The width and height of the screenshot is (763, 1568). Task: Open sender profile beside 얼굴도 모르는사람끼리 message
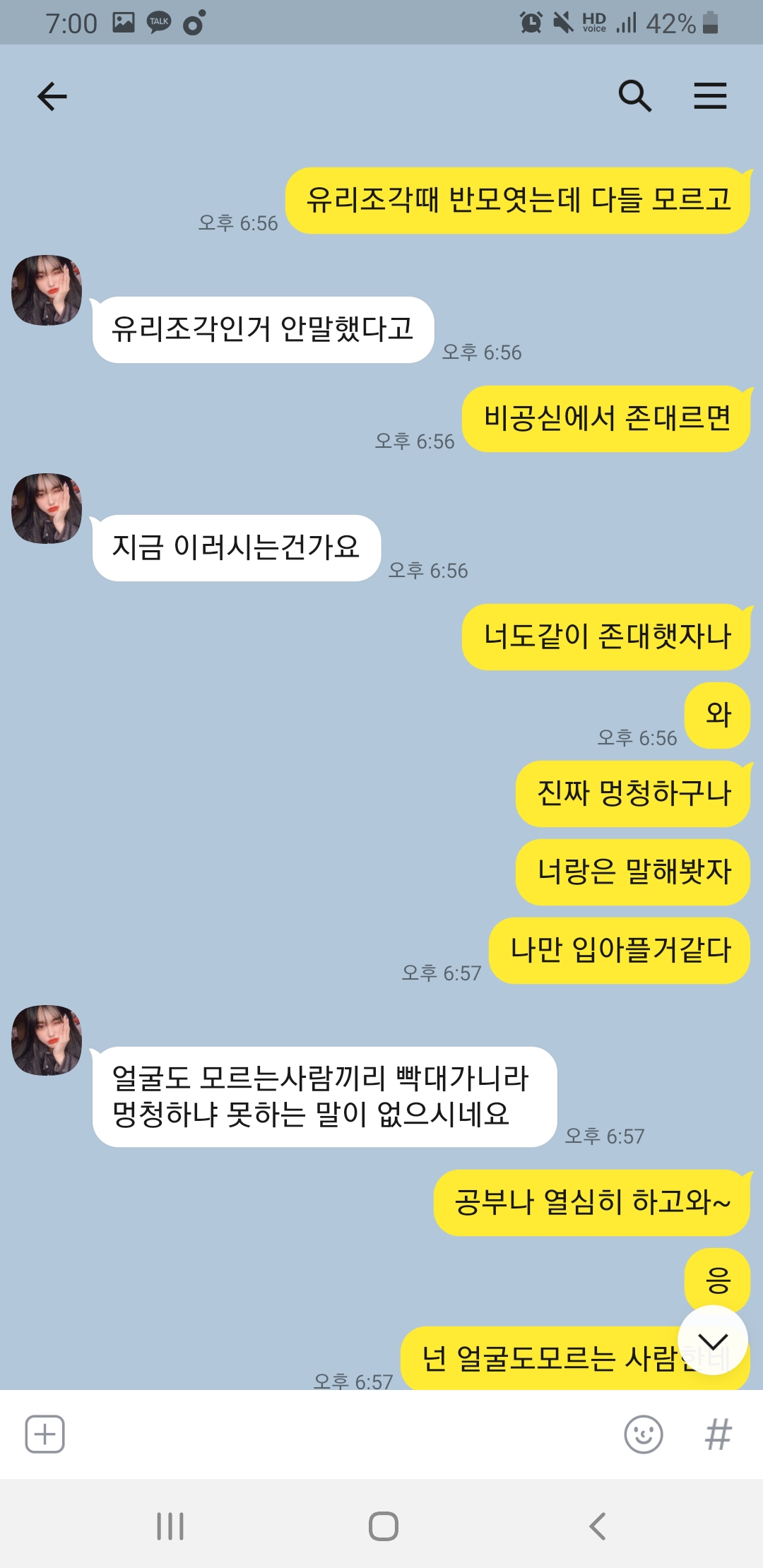[47, 1040]
